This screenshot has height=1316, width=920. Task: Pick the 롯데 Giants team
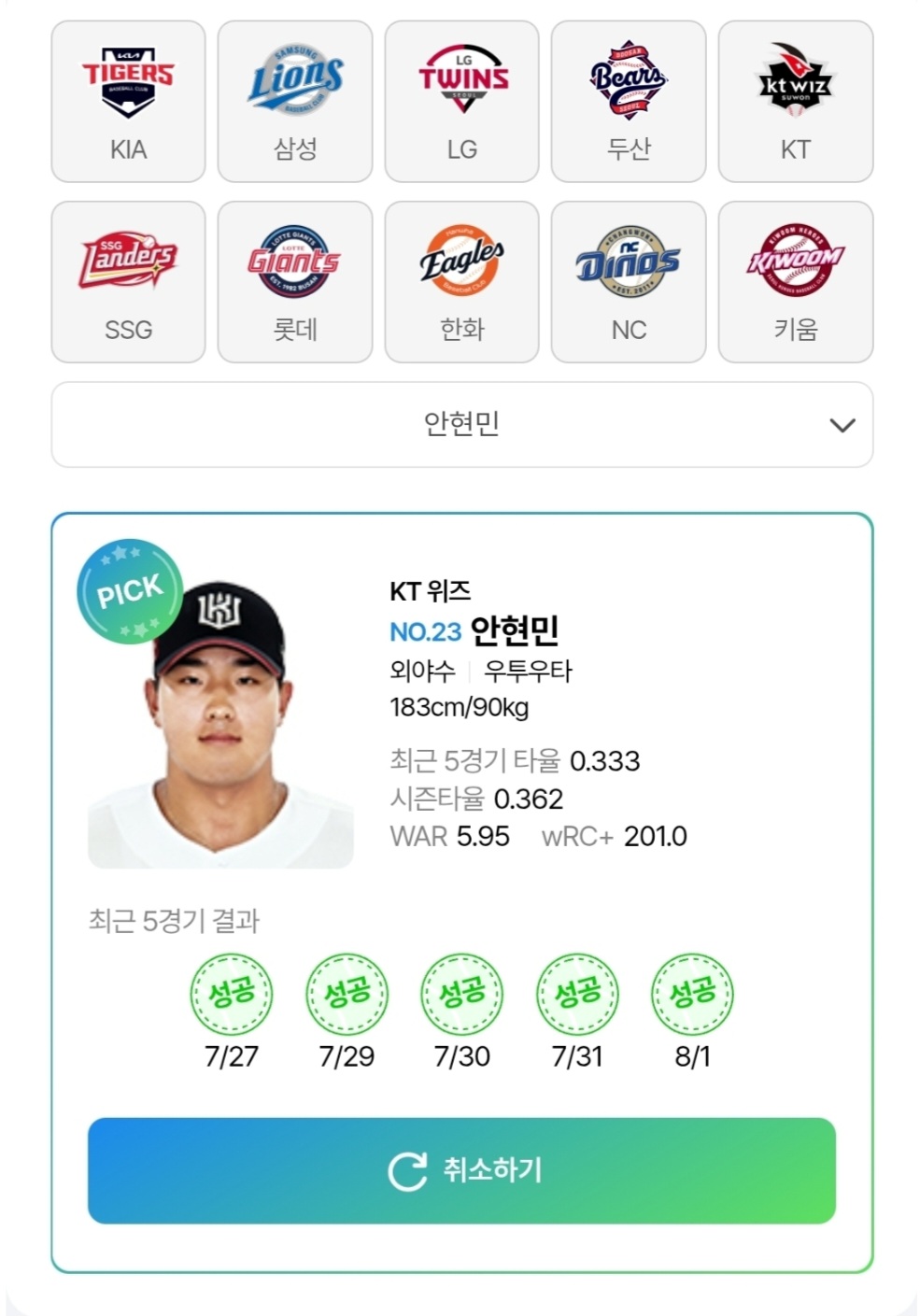coord(295,282)
